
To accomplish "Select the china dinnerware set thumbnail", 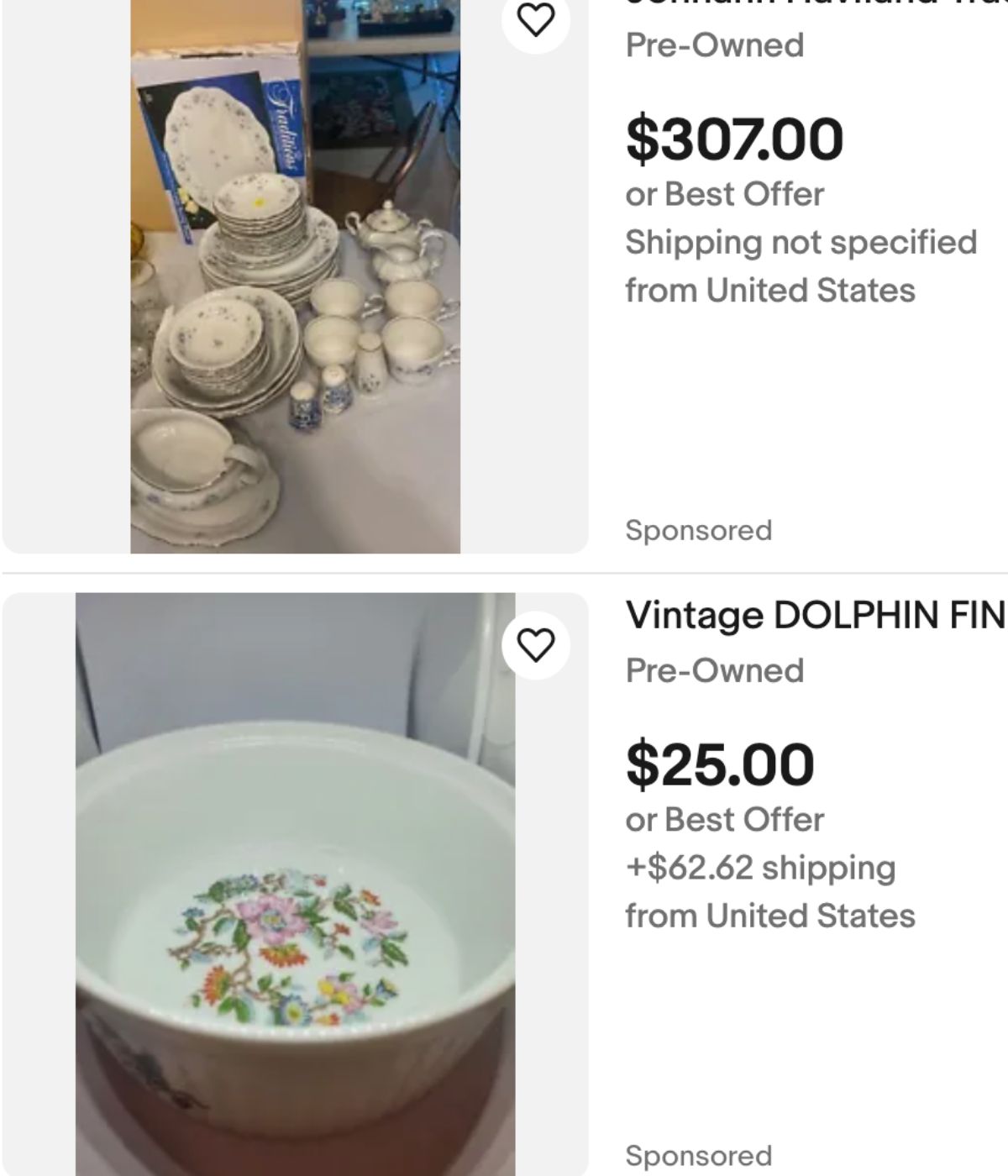I will click(x=296, y=277).
